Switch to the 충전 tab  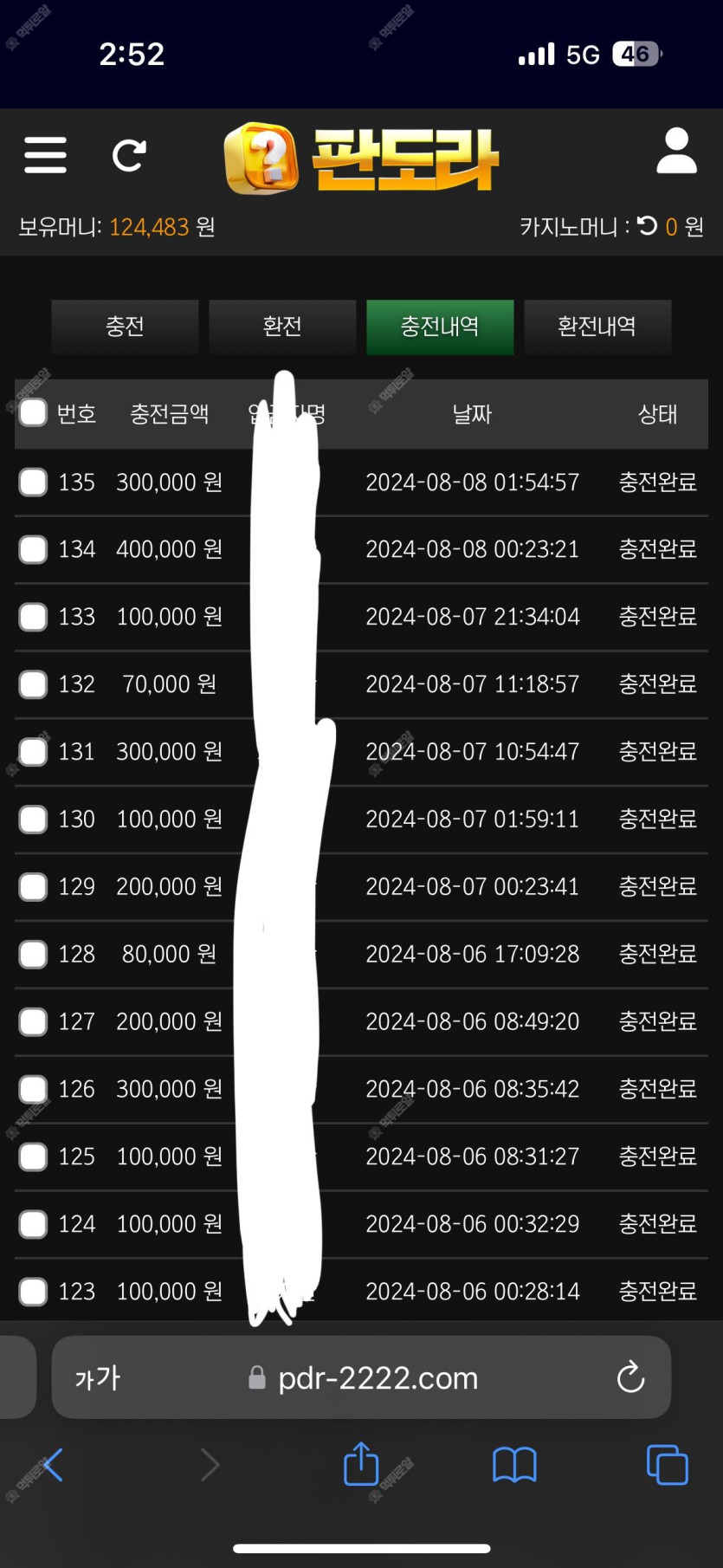[125, 327]
